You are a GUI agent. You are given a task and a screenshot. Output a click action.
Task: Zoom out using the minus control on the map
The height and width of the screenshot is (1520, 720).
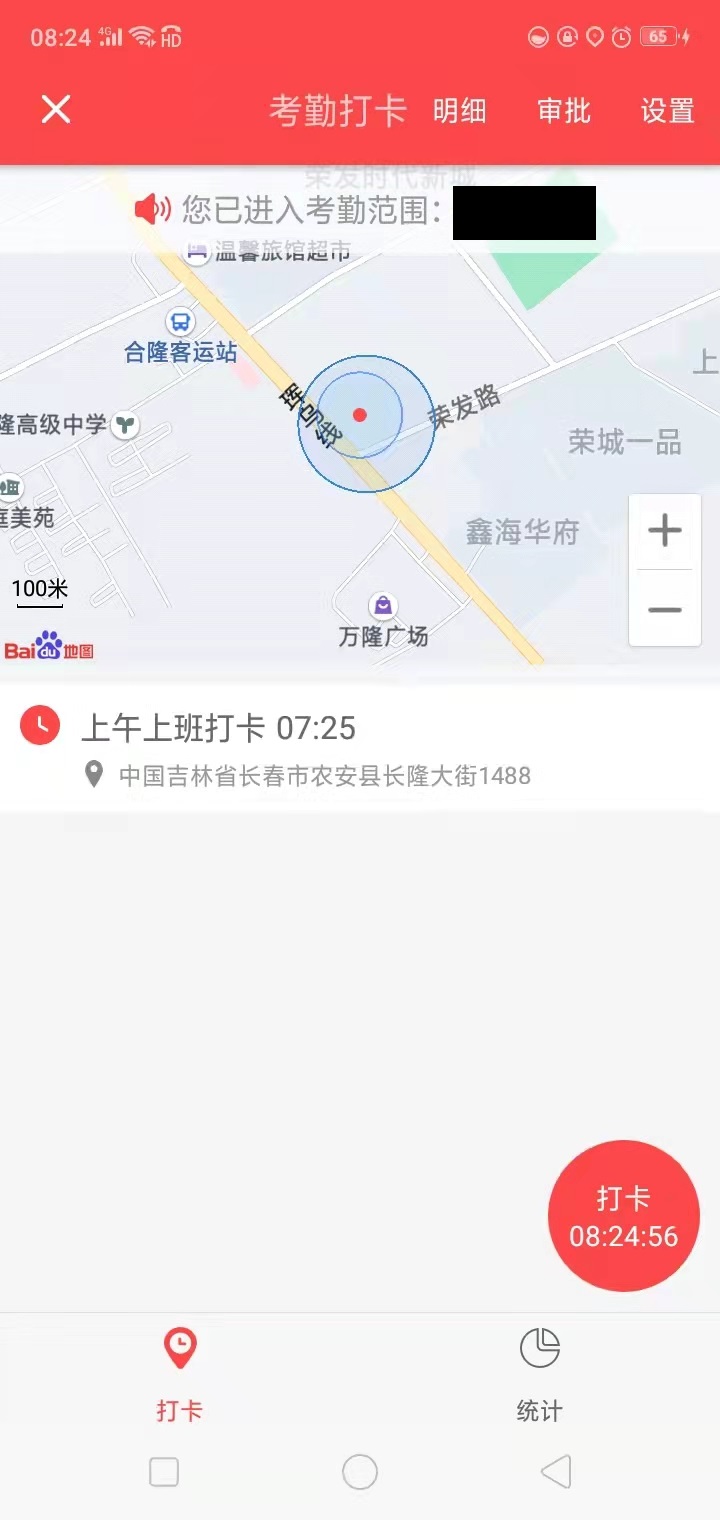(x=664, y=609)
